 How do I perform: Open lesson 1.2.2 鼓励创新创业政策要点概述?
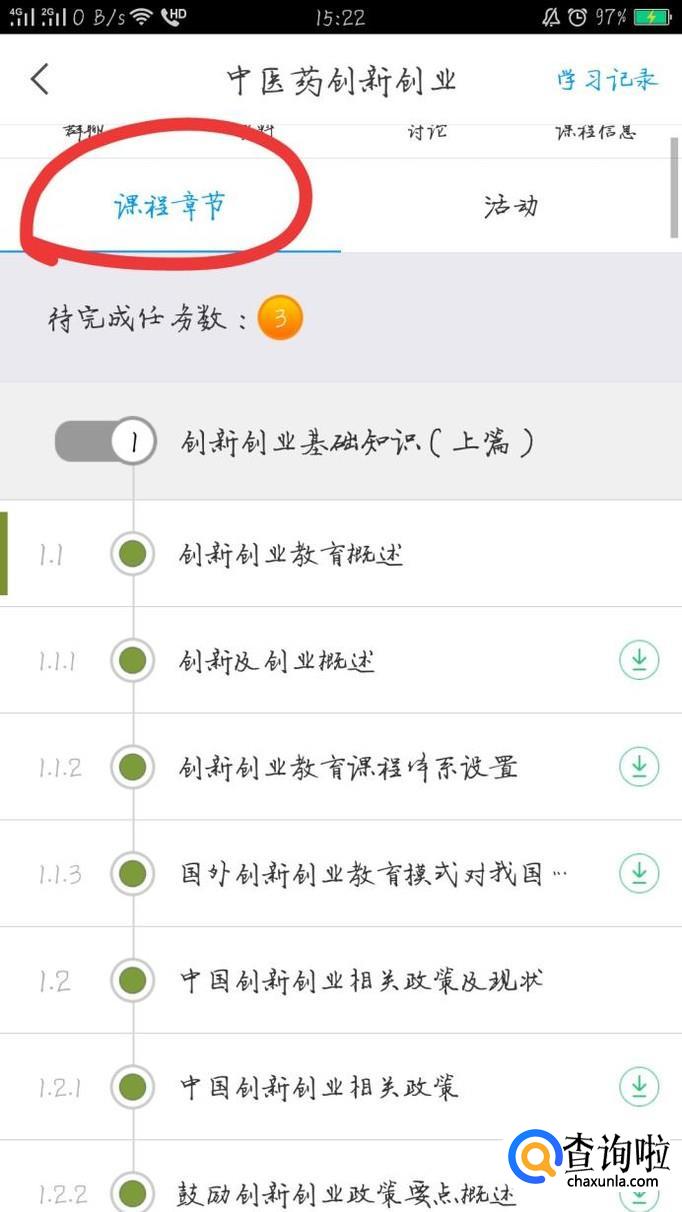tap(348, 1192)
